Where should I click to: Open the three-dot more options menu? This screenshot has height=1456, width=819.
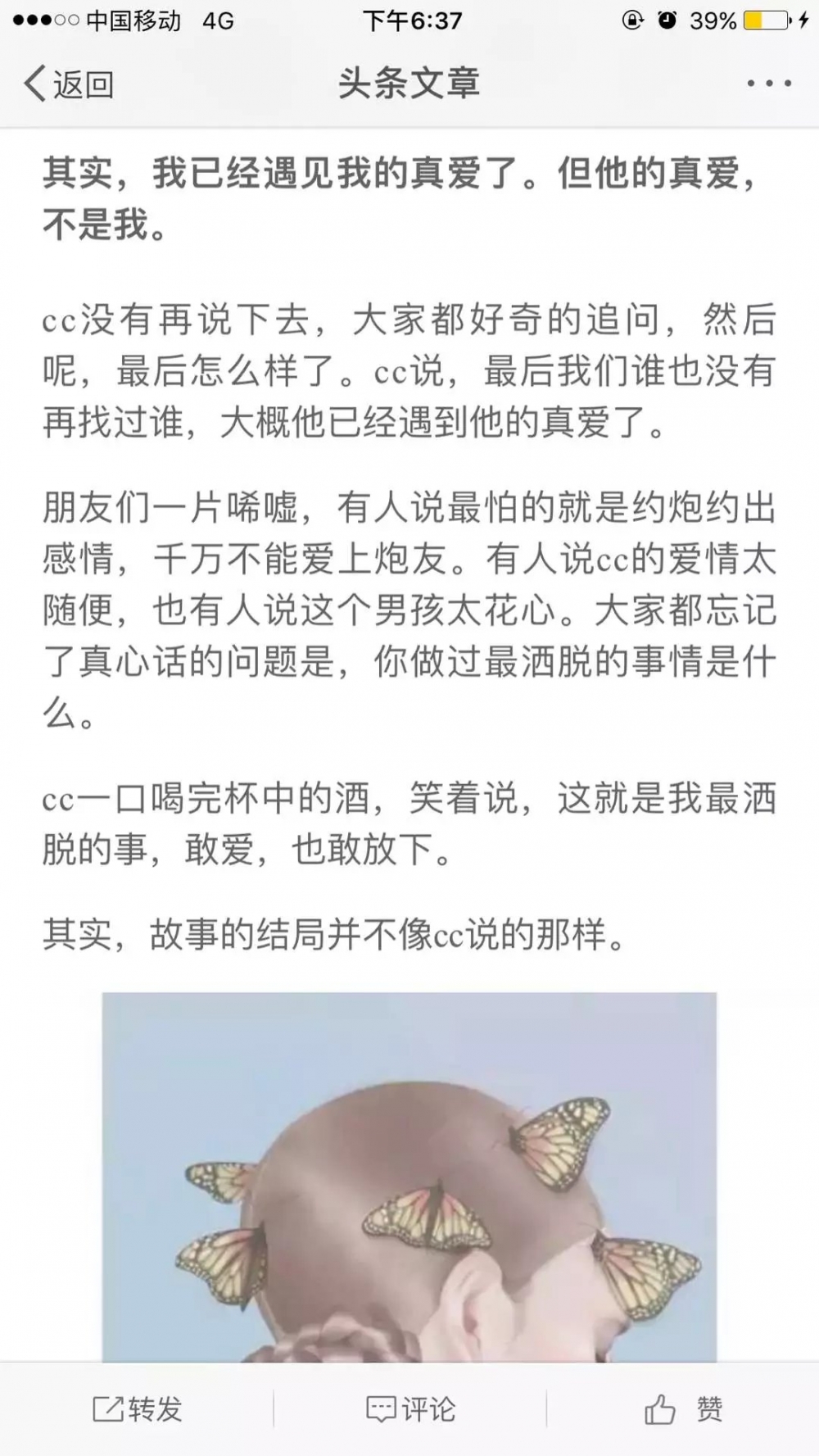768,84
